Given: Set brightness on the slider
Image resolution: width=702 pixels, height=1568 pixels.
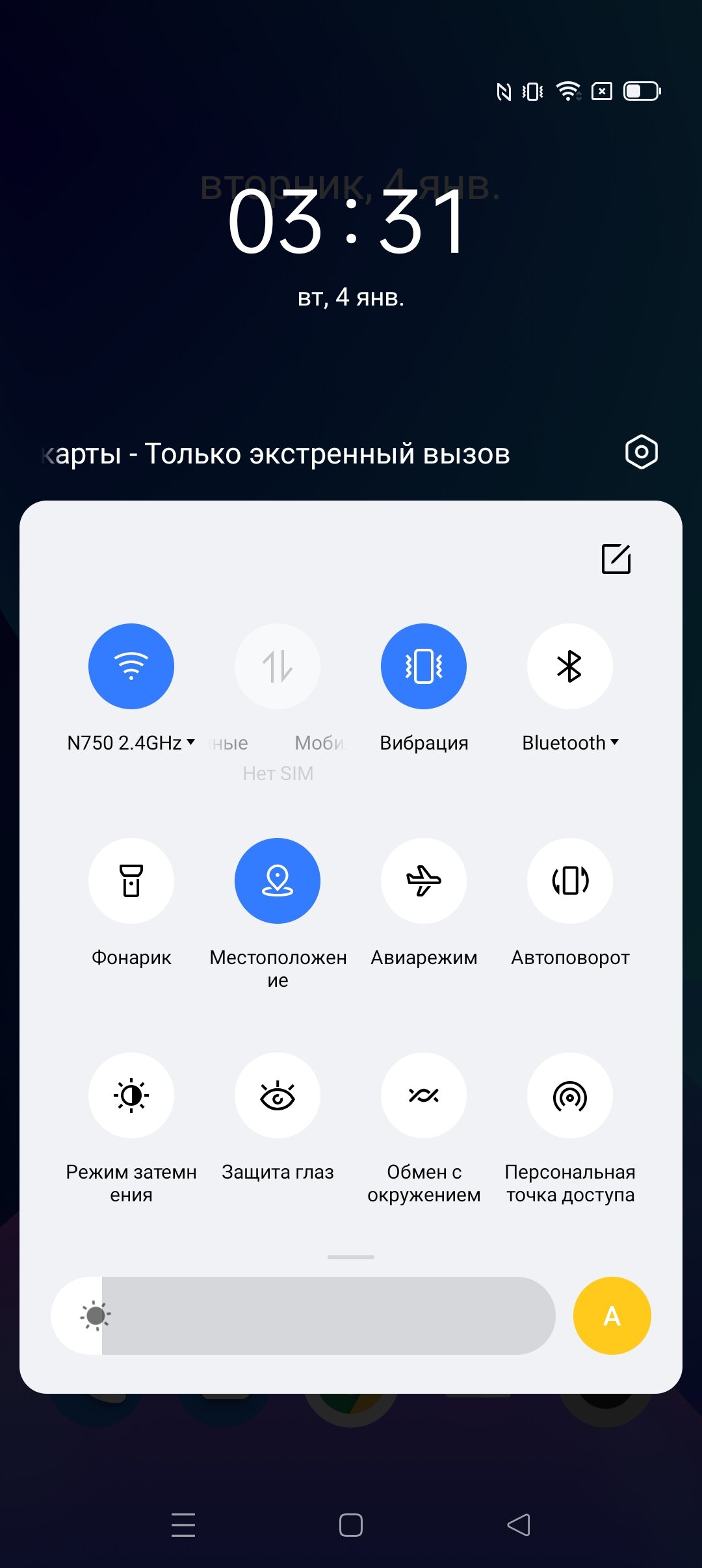Looking at the screenshot, I should point(303,1316).
